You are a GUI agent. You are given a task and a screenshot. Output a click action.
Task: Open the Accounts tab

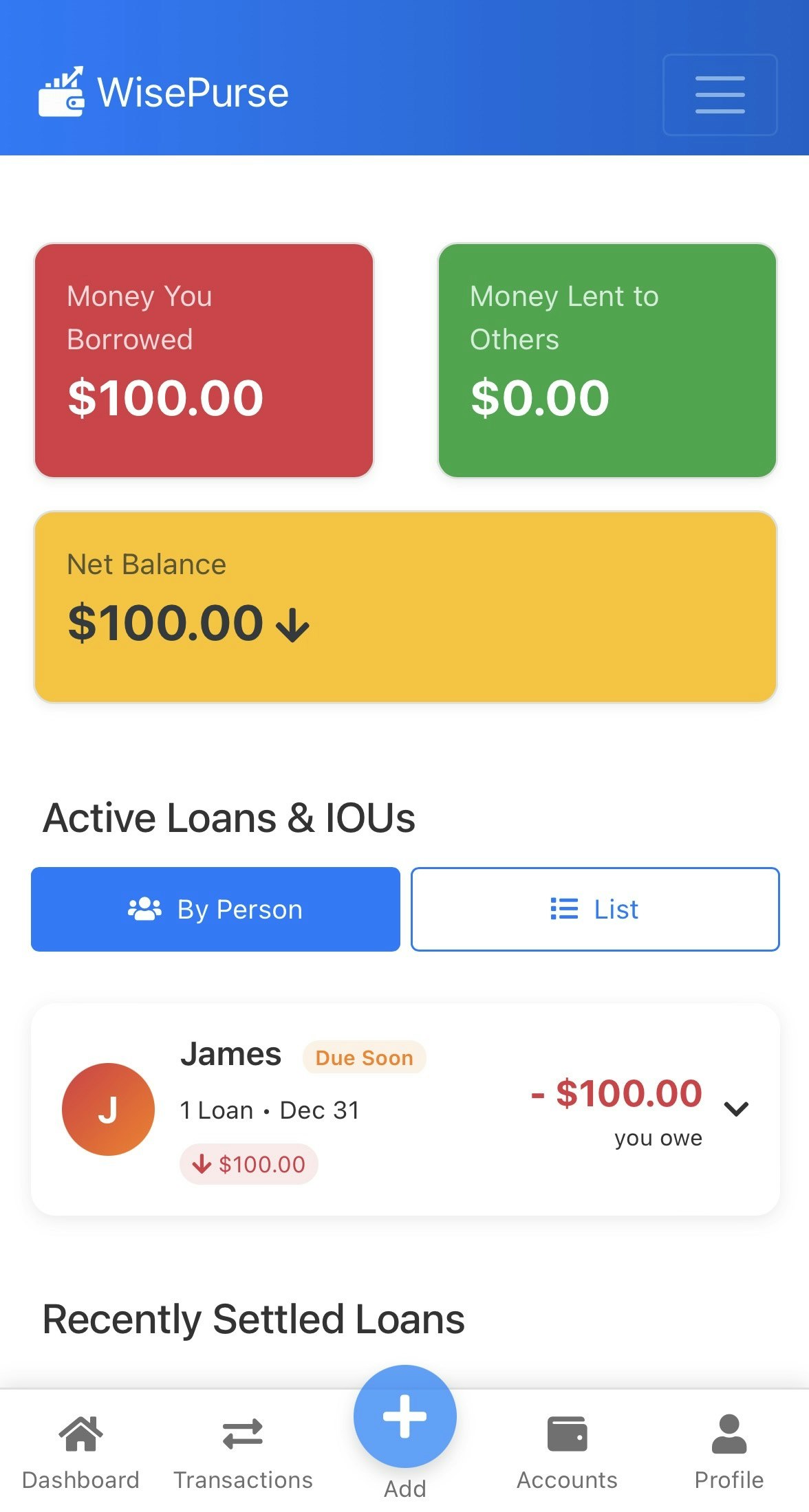(567, 1451)
